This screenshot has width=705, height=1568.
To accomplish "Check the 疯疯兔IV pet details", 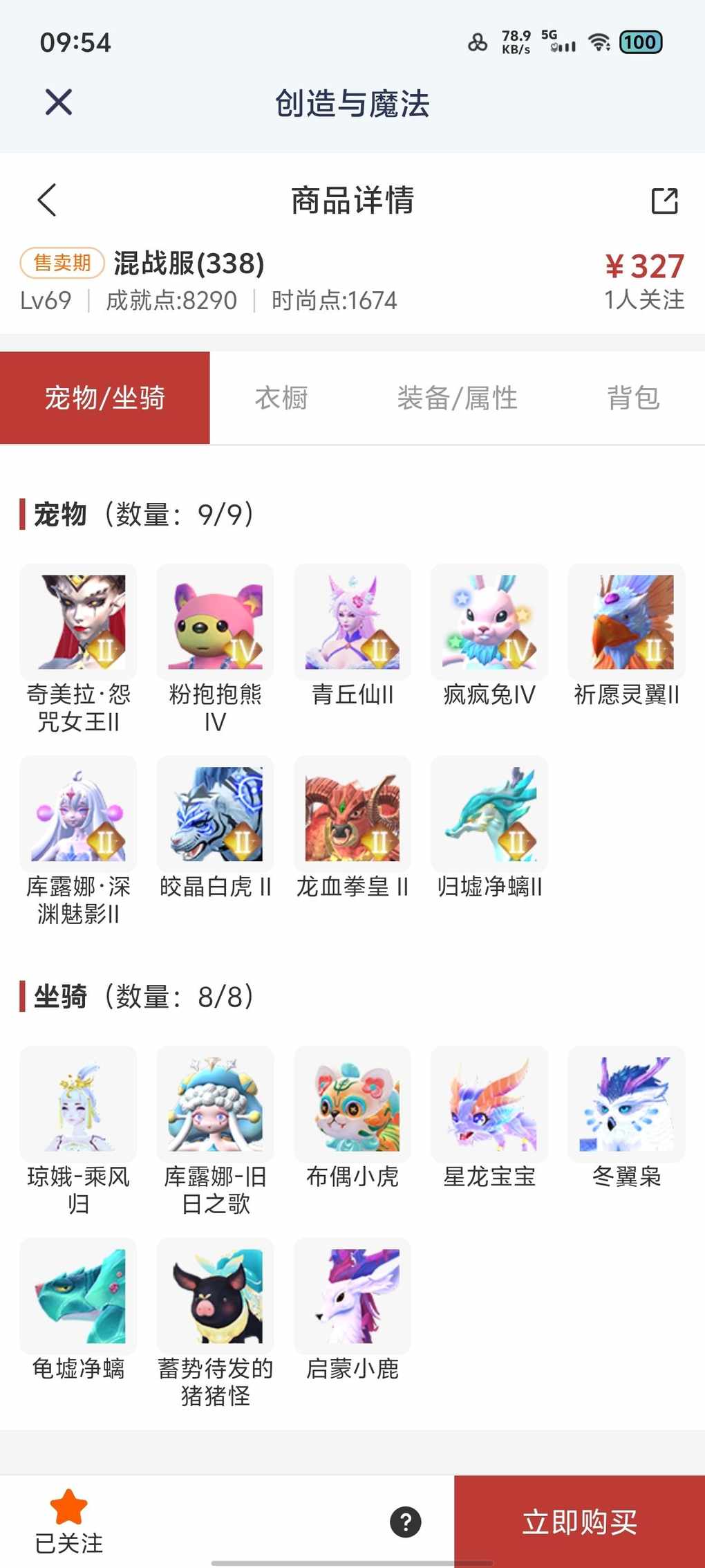I will [489, 622].
